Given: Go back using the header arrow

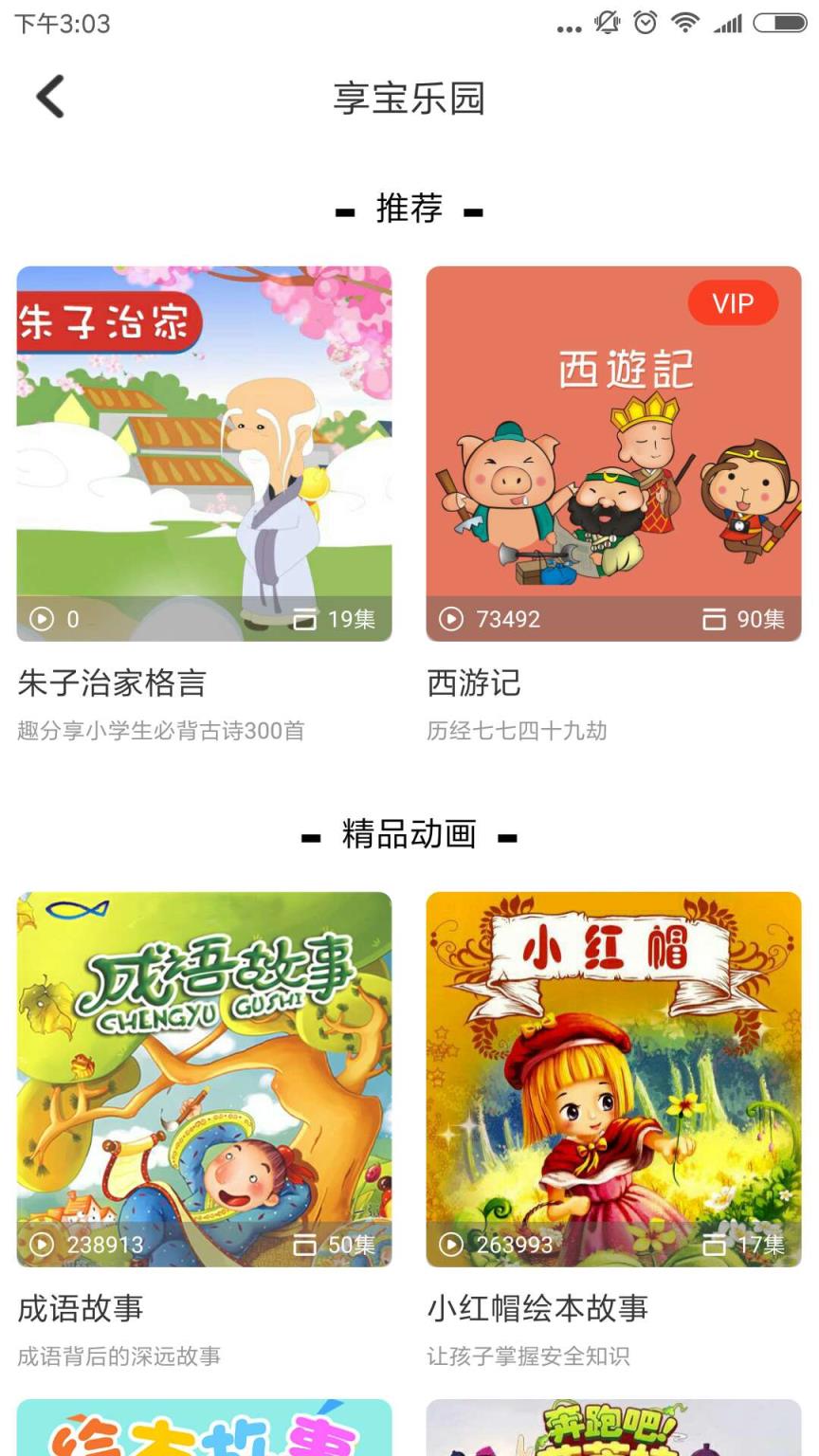Looking at the screenshot, I should [50, 97].
